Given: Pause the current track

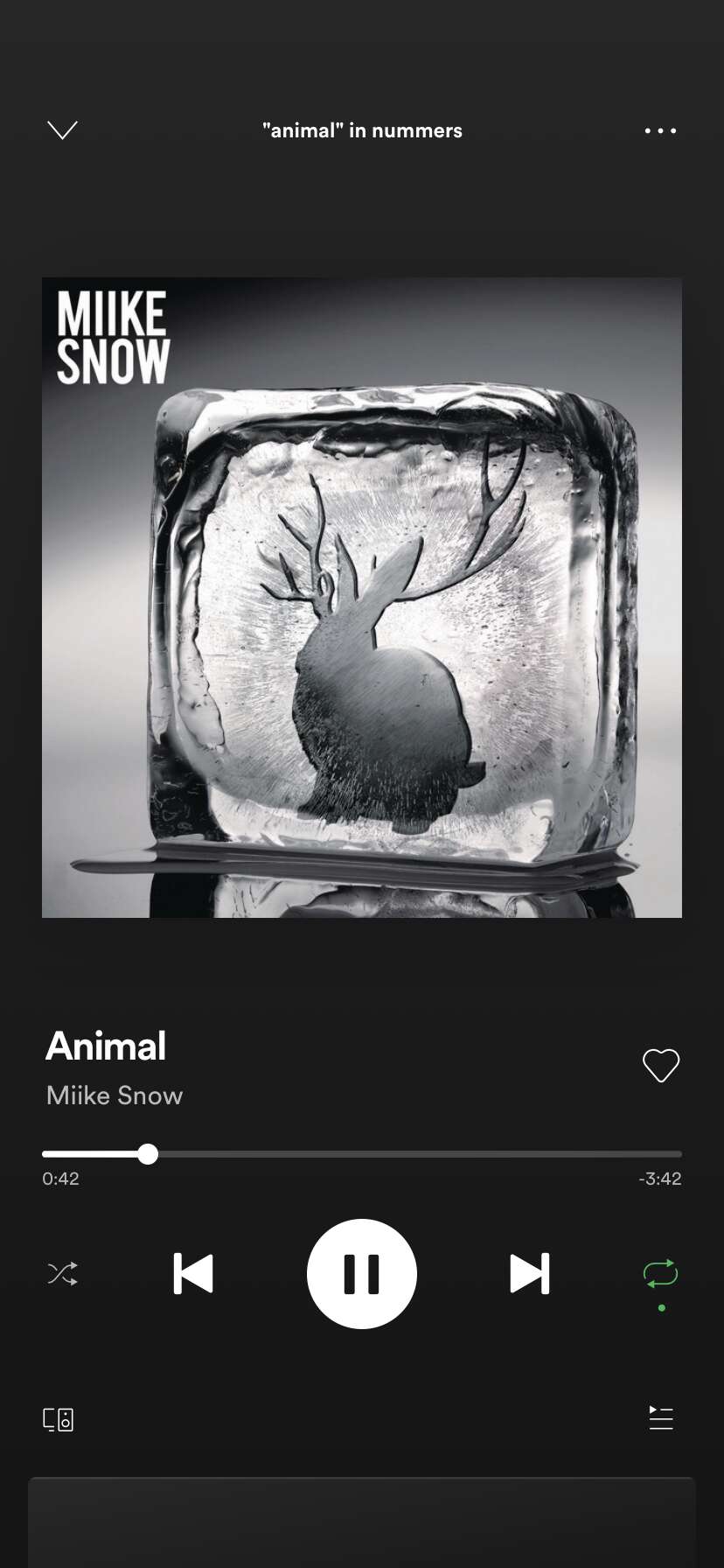Looking at the screenshot, I should coord(362,1273).
